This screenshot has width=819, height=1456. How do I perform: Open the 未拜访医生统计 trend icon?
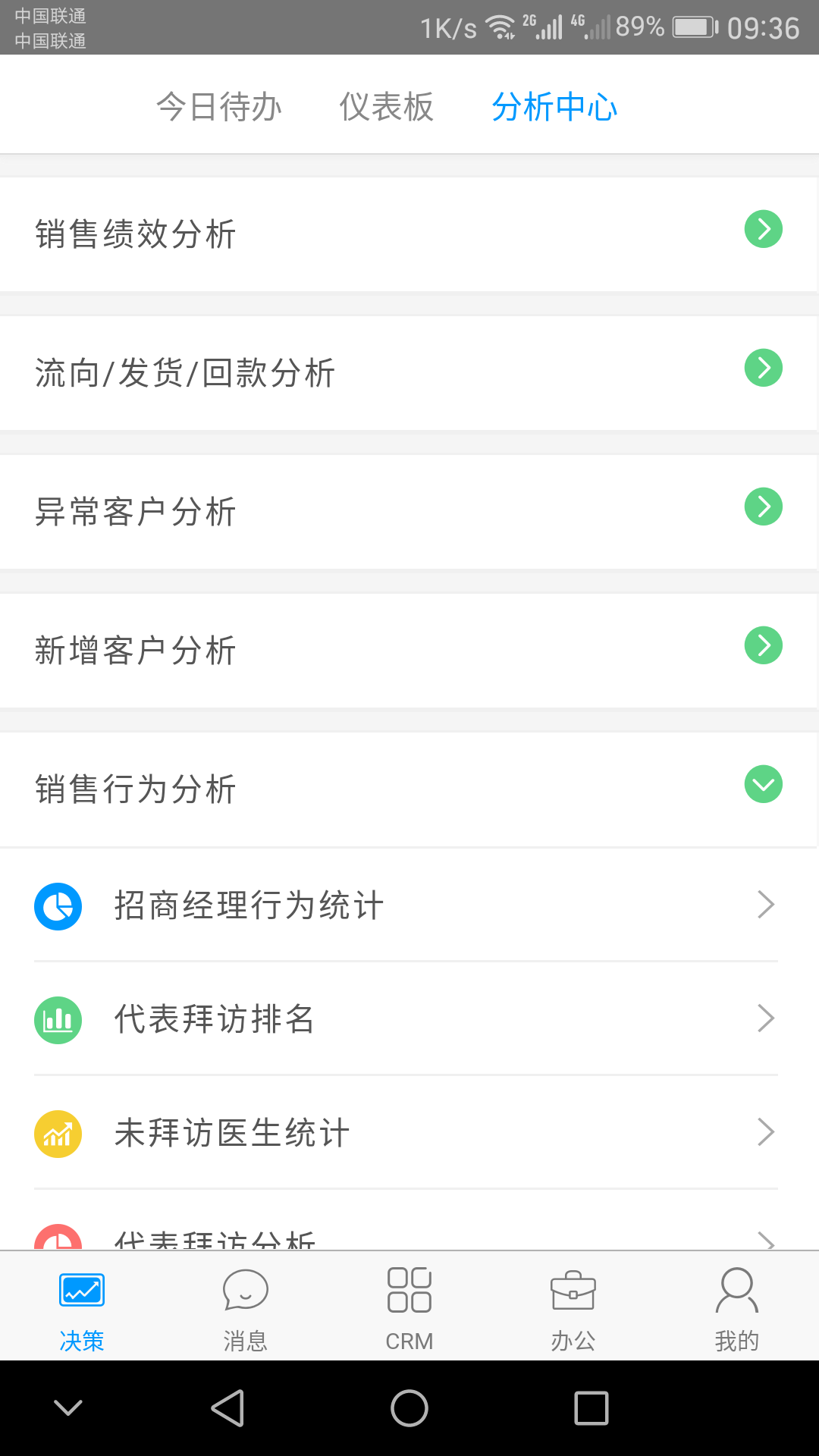(58, 1134)
